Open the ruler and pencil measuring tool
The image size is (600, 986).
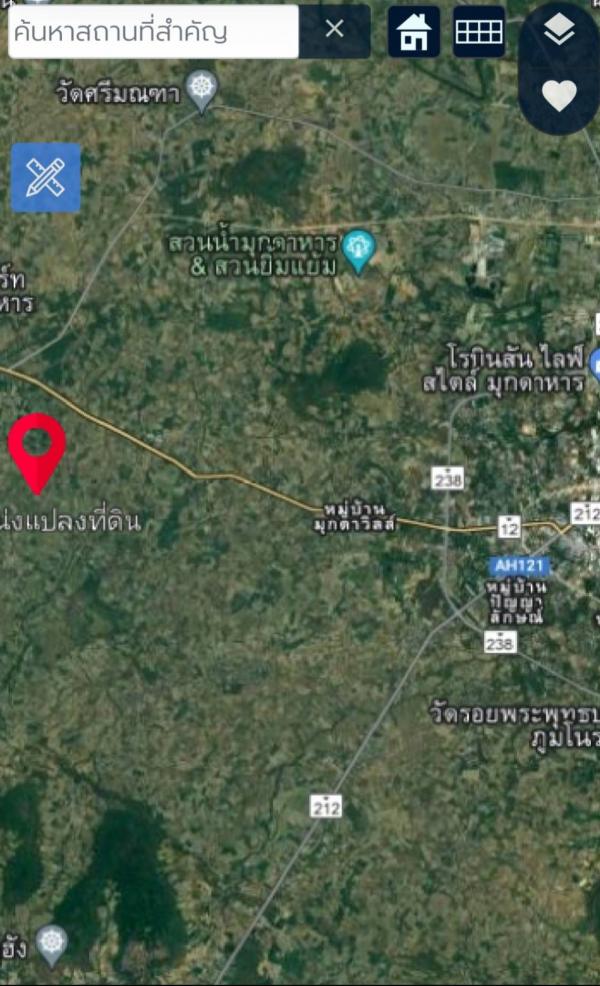point(46,177)
